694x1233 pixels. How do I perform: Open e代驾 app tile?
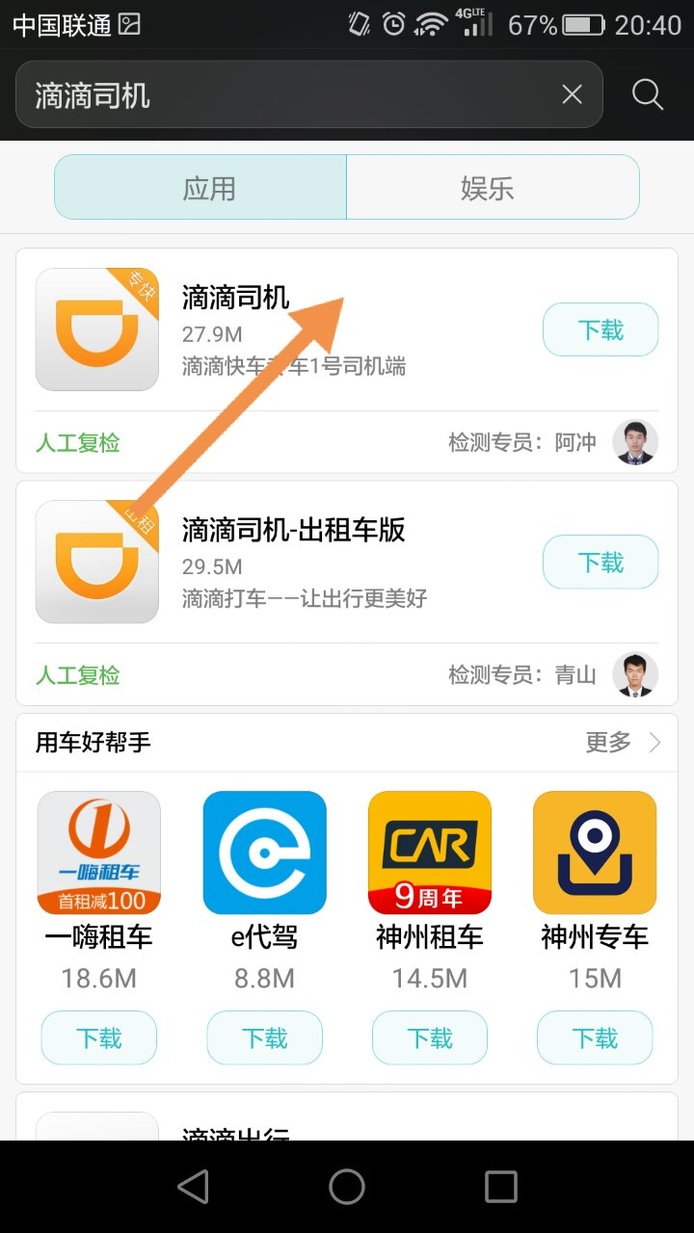tap(264, 853)
